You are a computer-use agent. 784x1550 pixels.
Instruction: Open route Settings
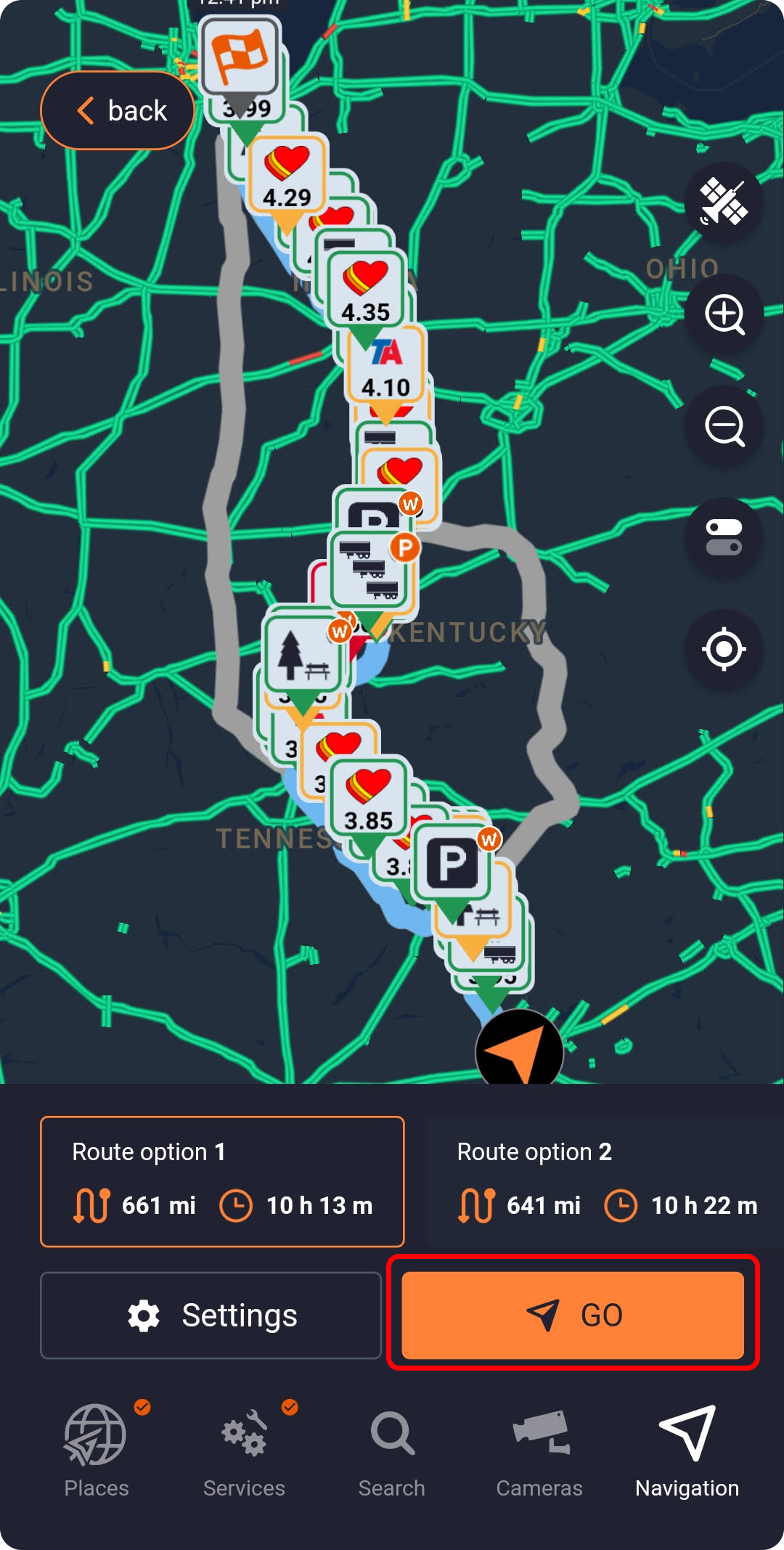click(211, 1315)
